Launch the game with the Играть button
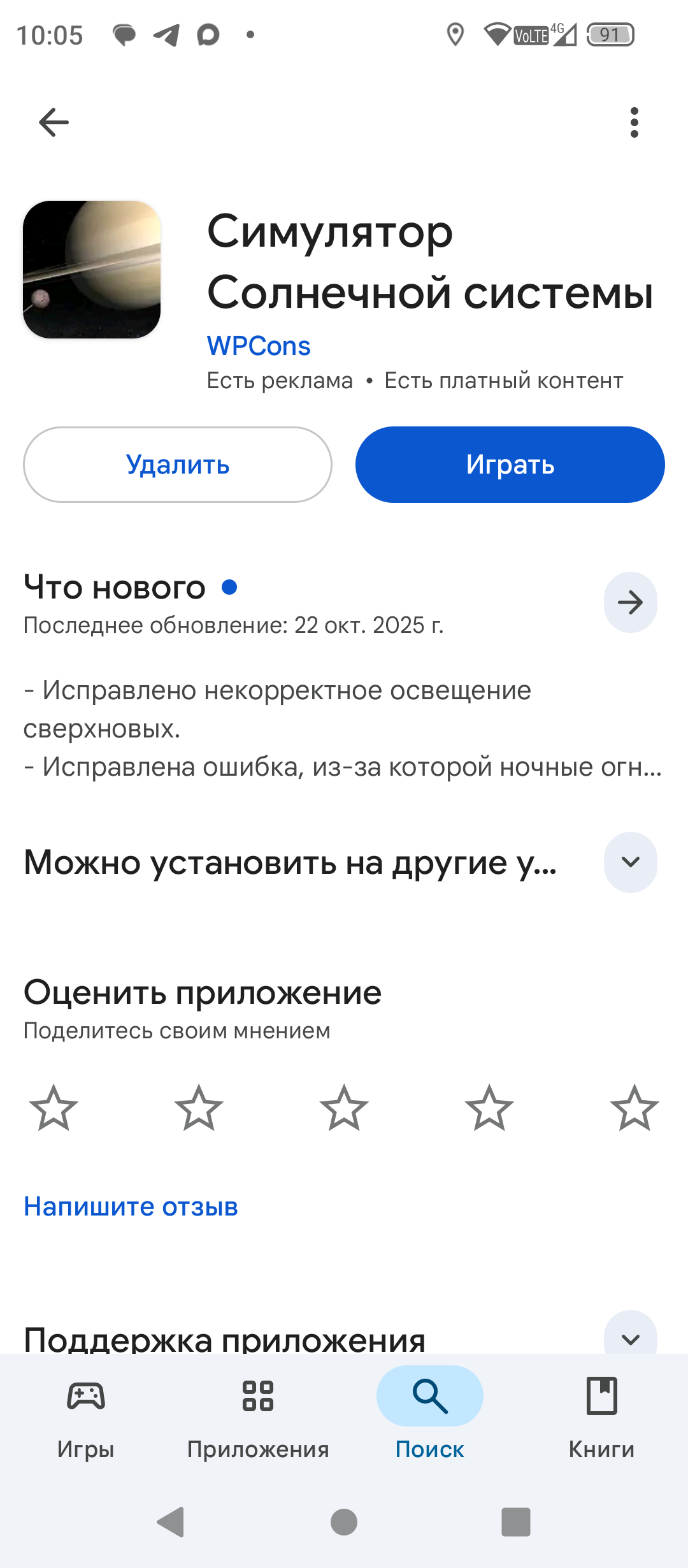 click(x=510, y=465)
